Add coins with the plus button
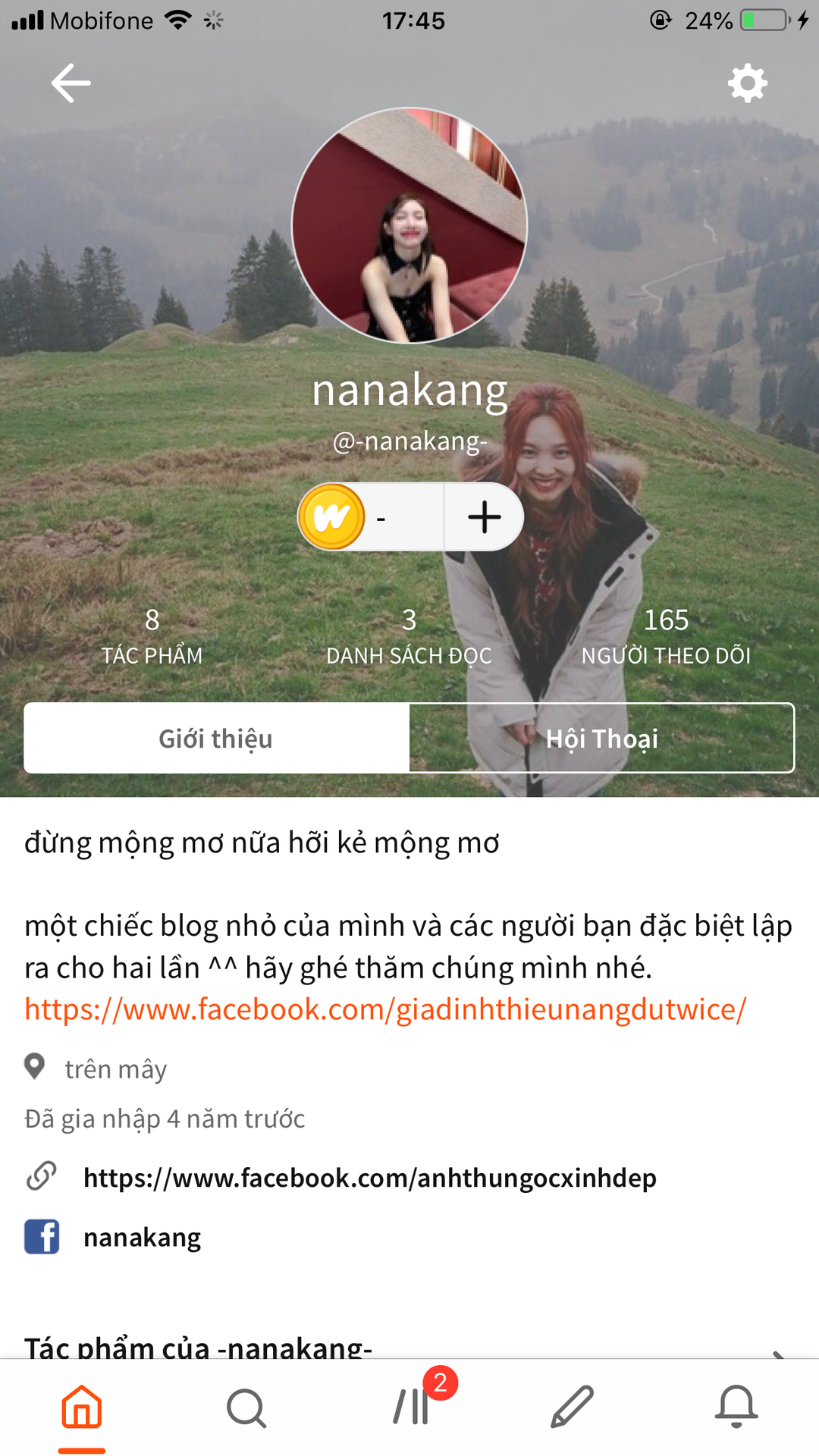Viewport: 819px width, 1456px height. 484,517
